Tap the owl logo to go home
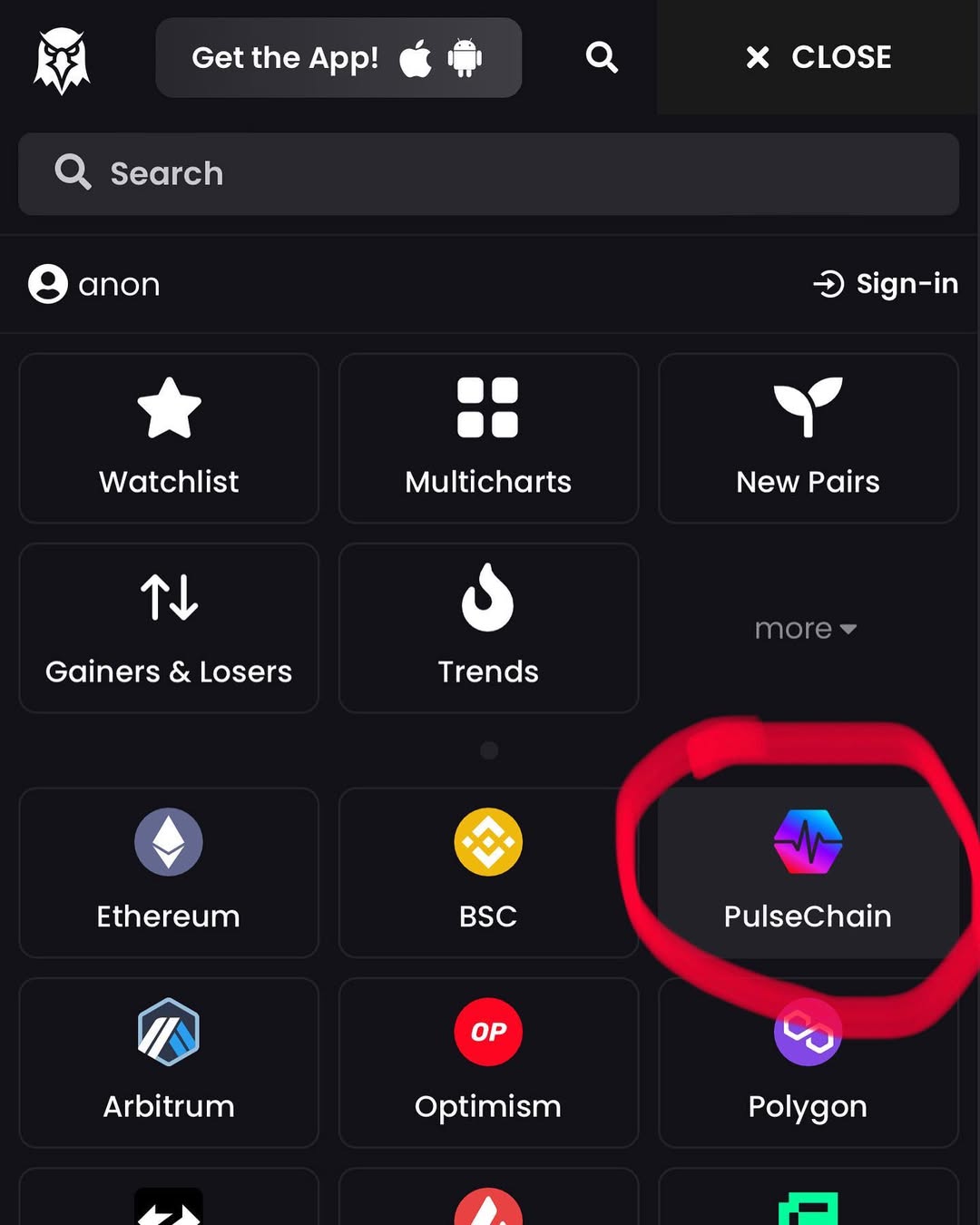The image size is (980, 1225). 62,60
